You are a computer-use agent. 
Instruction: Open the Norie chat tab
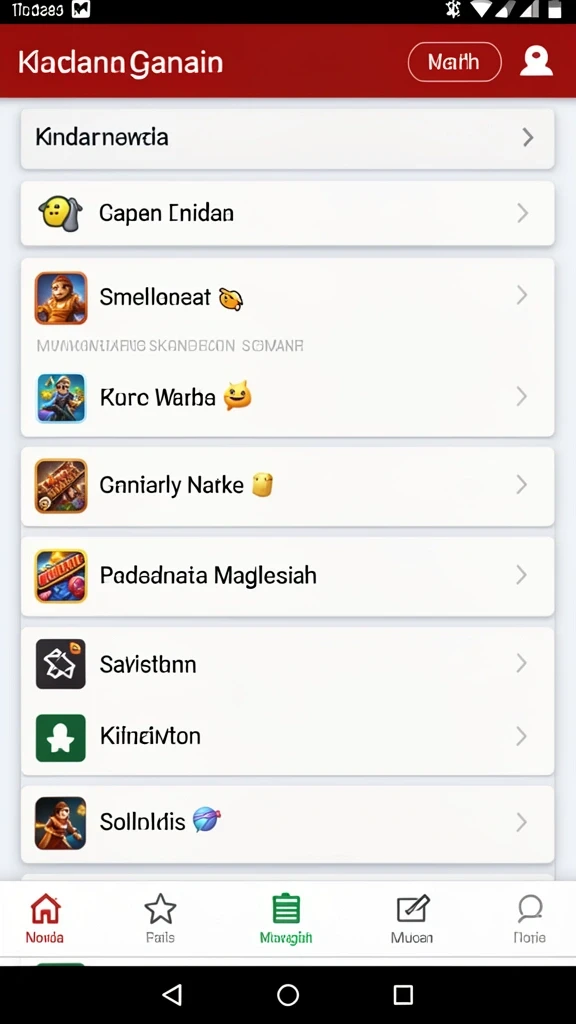(530, 919)
